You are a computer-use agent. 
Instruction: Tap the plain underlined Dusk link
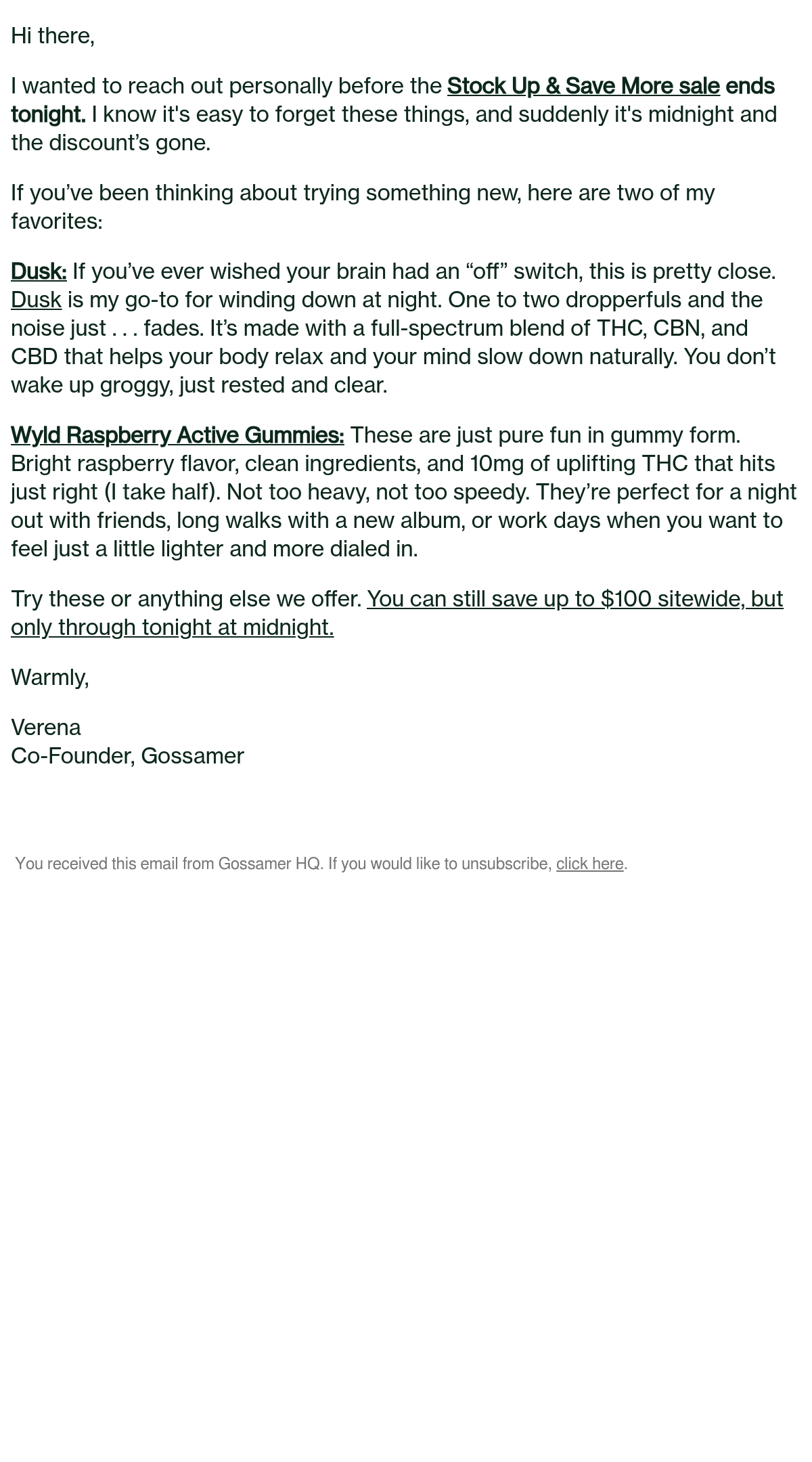click(36, 300)
